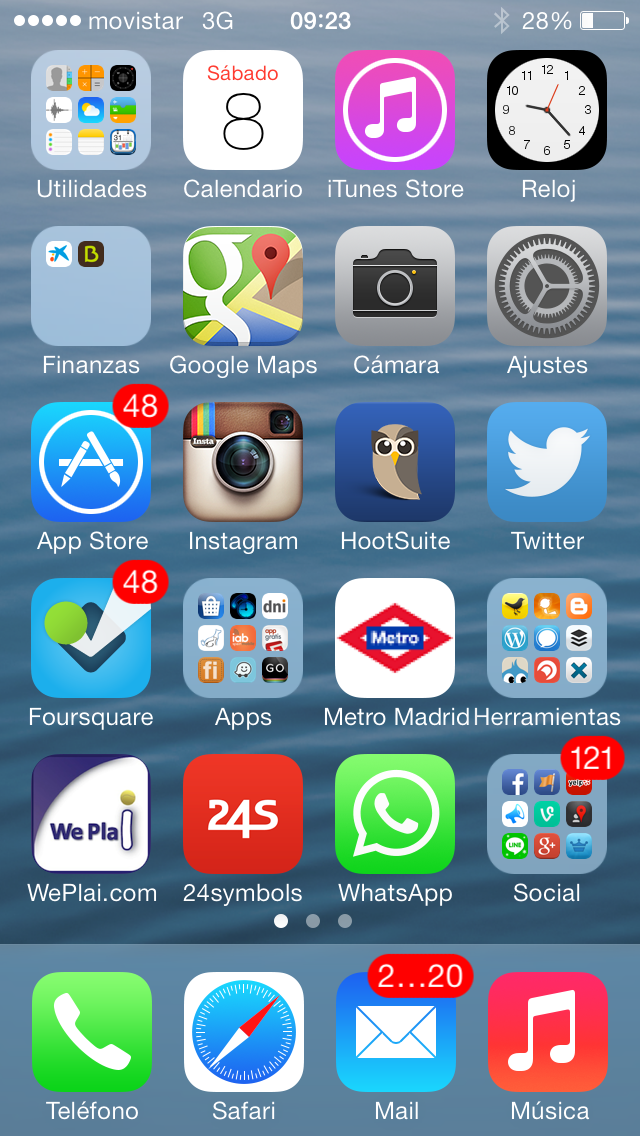Open HootSuite

(395, 462)
